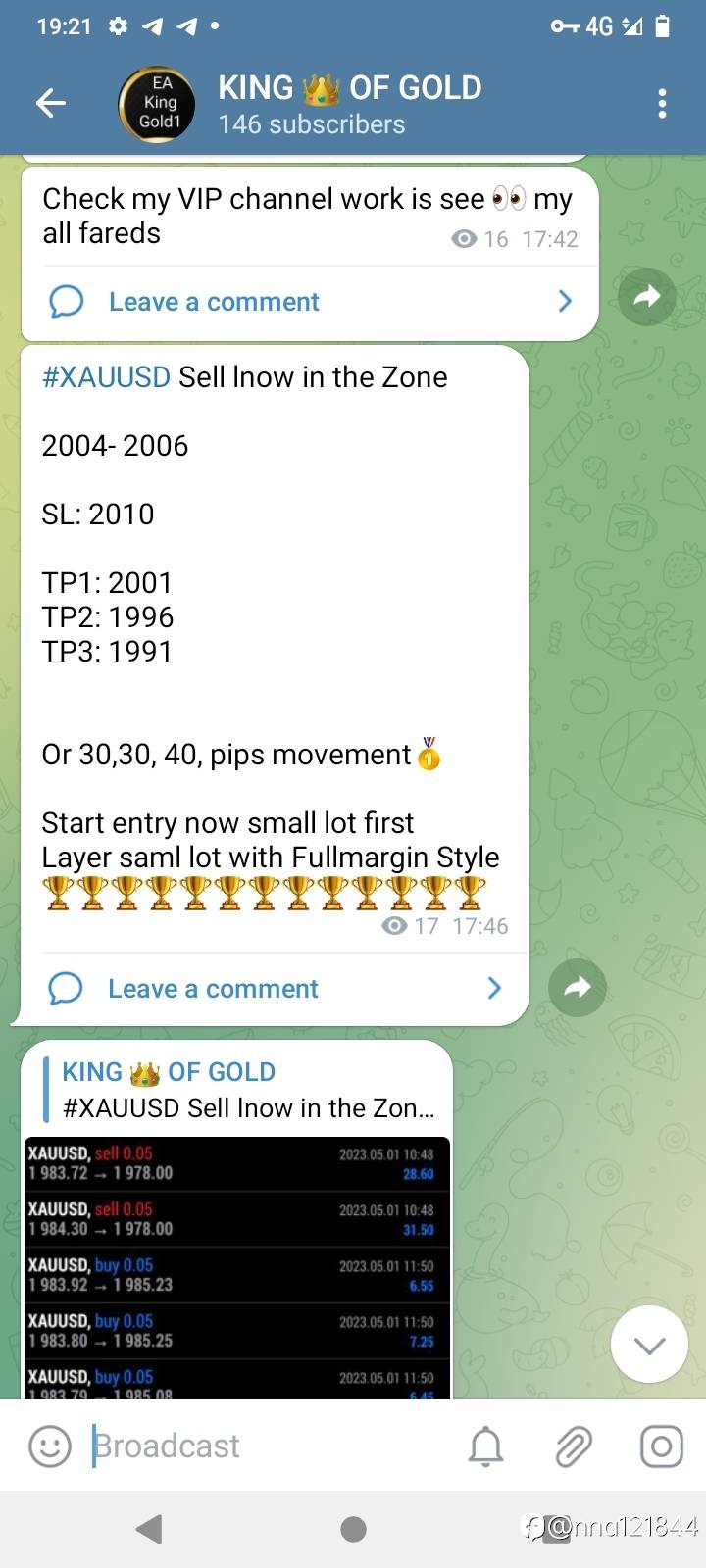Image resolution: width=706 pixels, height=1568 pixels.
Task: Record a video message with the camera icon
Action: click(x=661, y=1446)
